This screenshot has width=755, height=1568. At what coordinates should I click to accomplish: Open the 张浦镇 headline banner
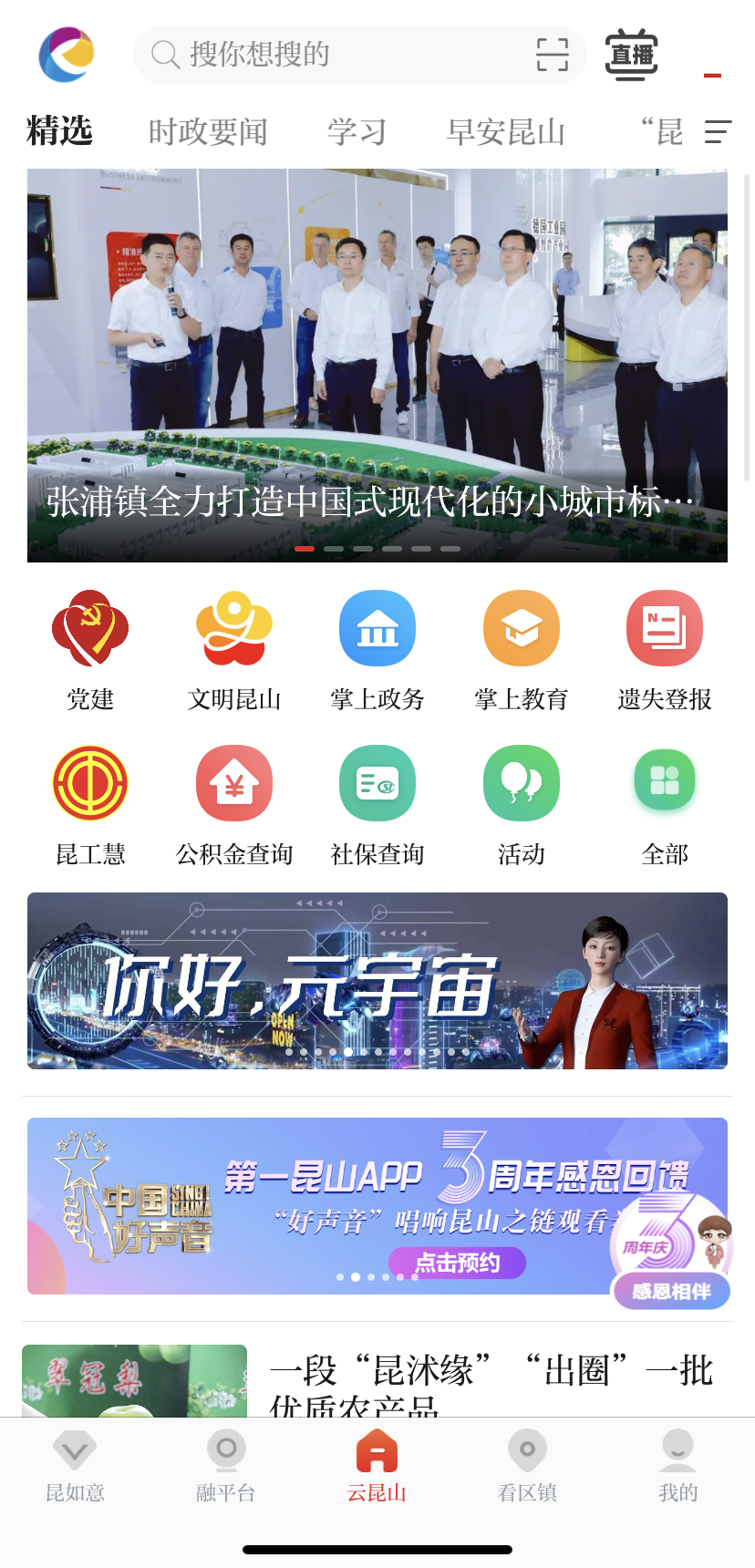[377, 365]
